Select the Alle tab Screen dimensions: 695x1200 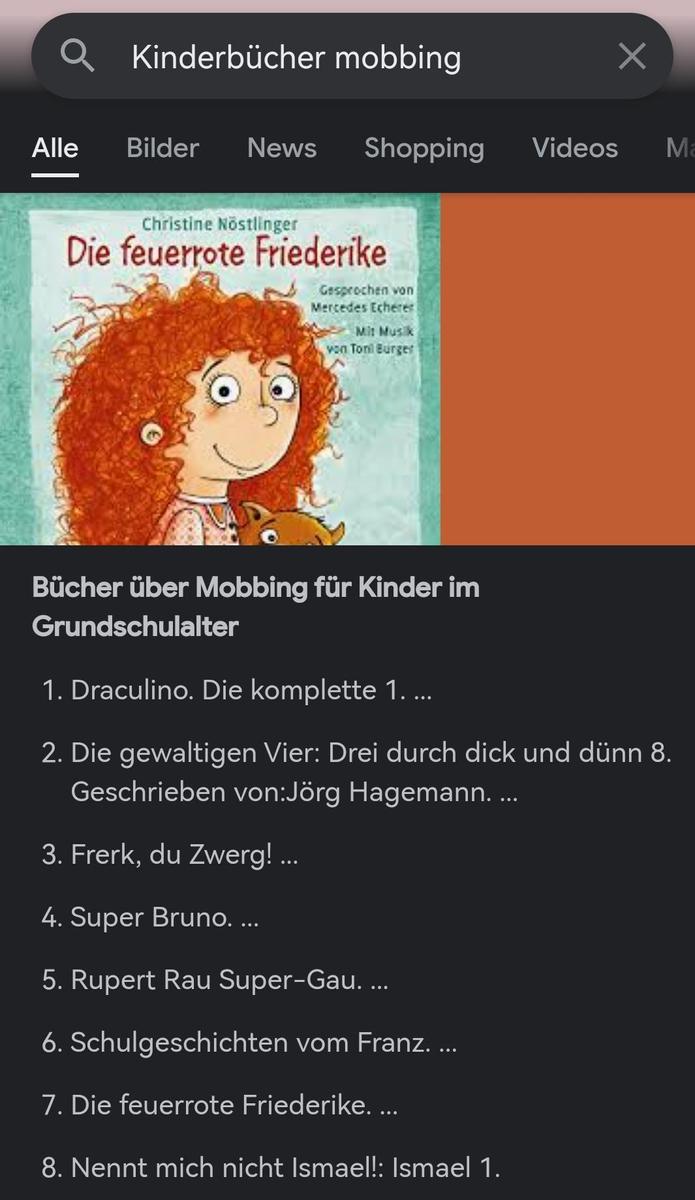55,148
